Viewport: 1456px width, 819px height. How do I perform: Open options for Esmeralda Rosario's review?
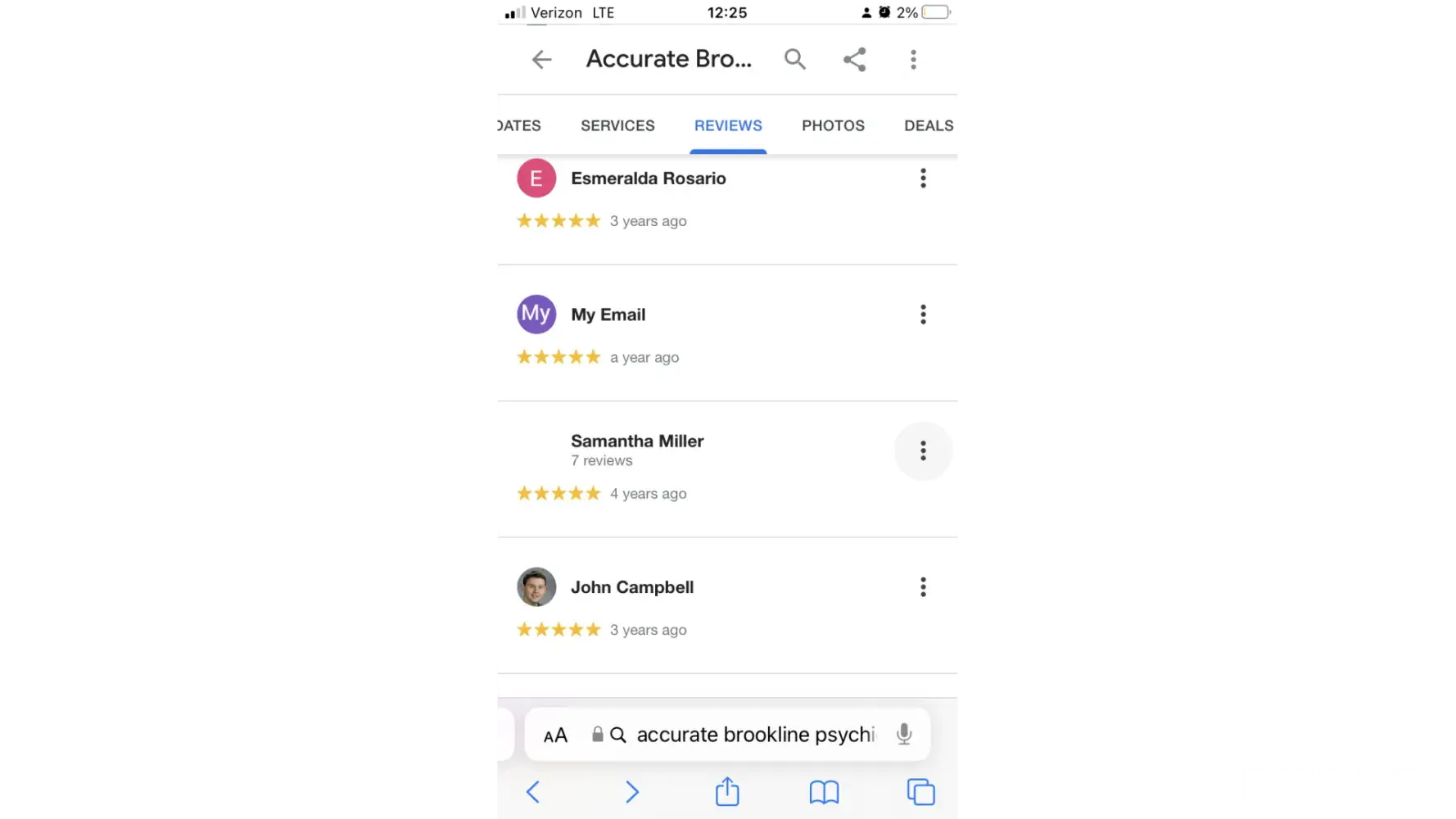(923, 179)
